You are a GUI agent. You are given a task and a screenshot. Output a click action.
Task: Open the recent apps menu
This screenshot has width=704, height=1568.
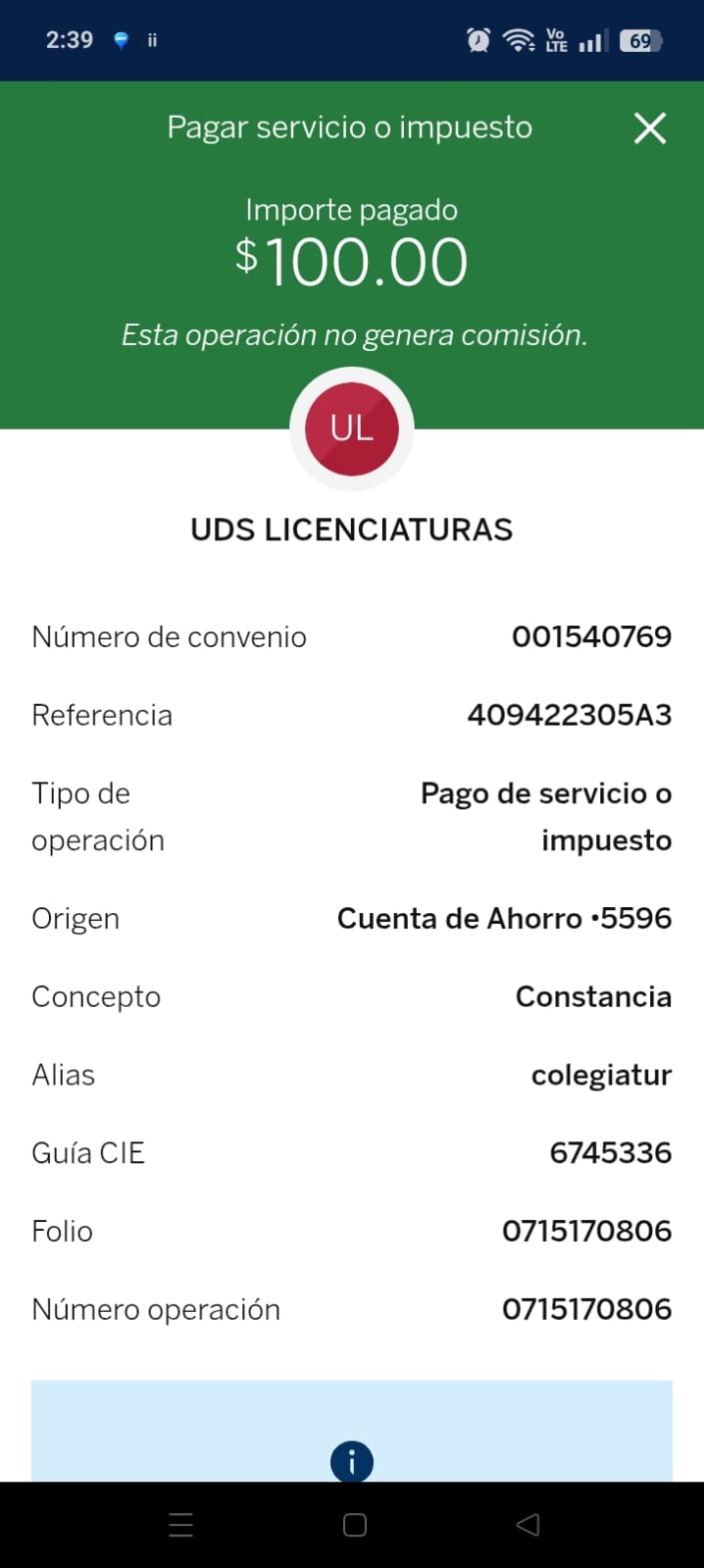[x=181, y=1524]
